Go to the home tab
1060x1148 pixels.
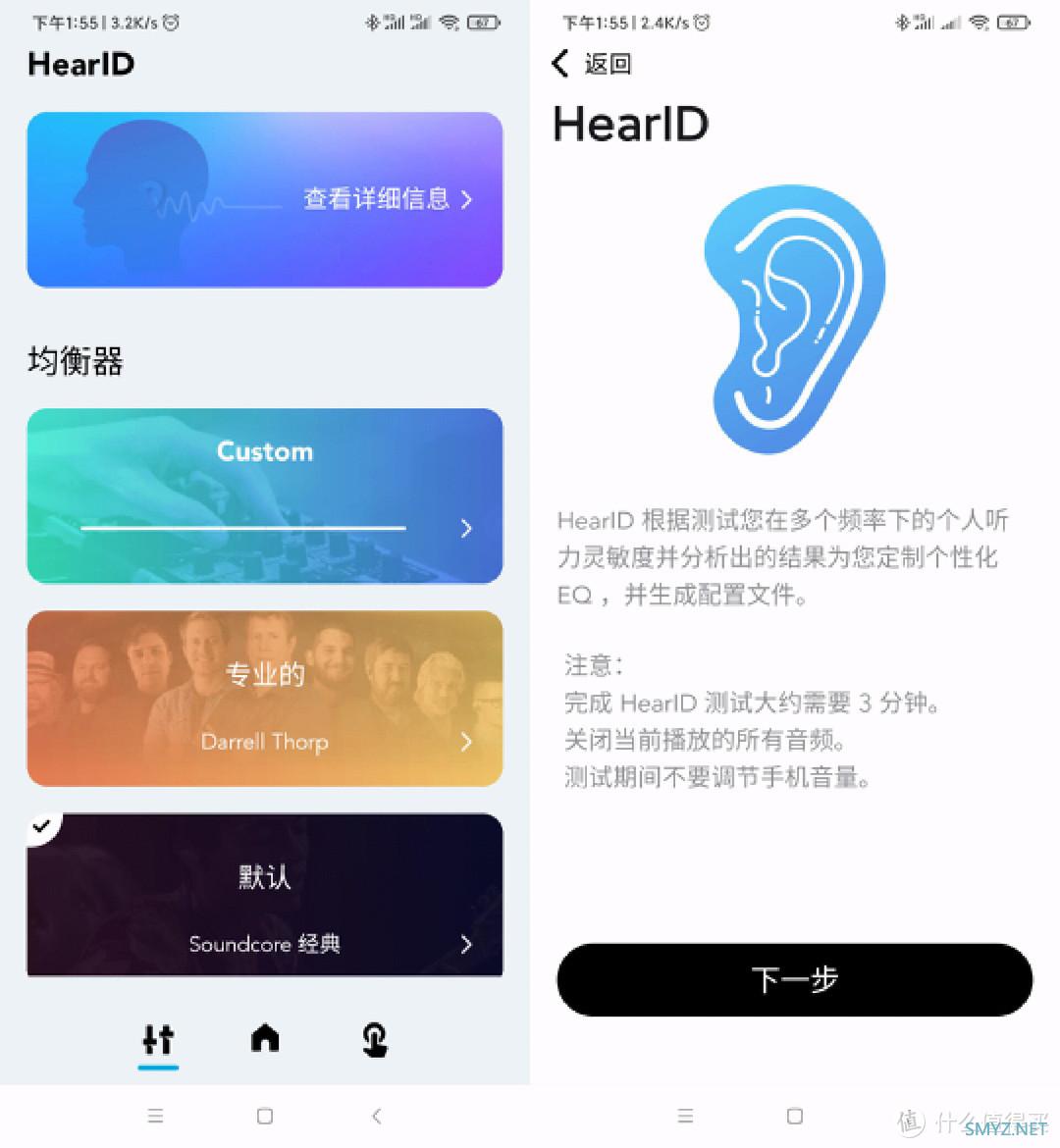click(x=265, y=1038)
